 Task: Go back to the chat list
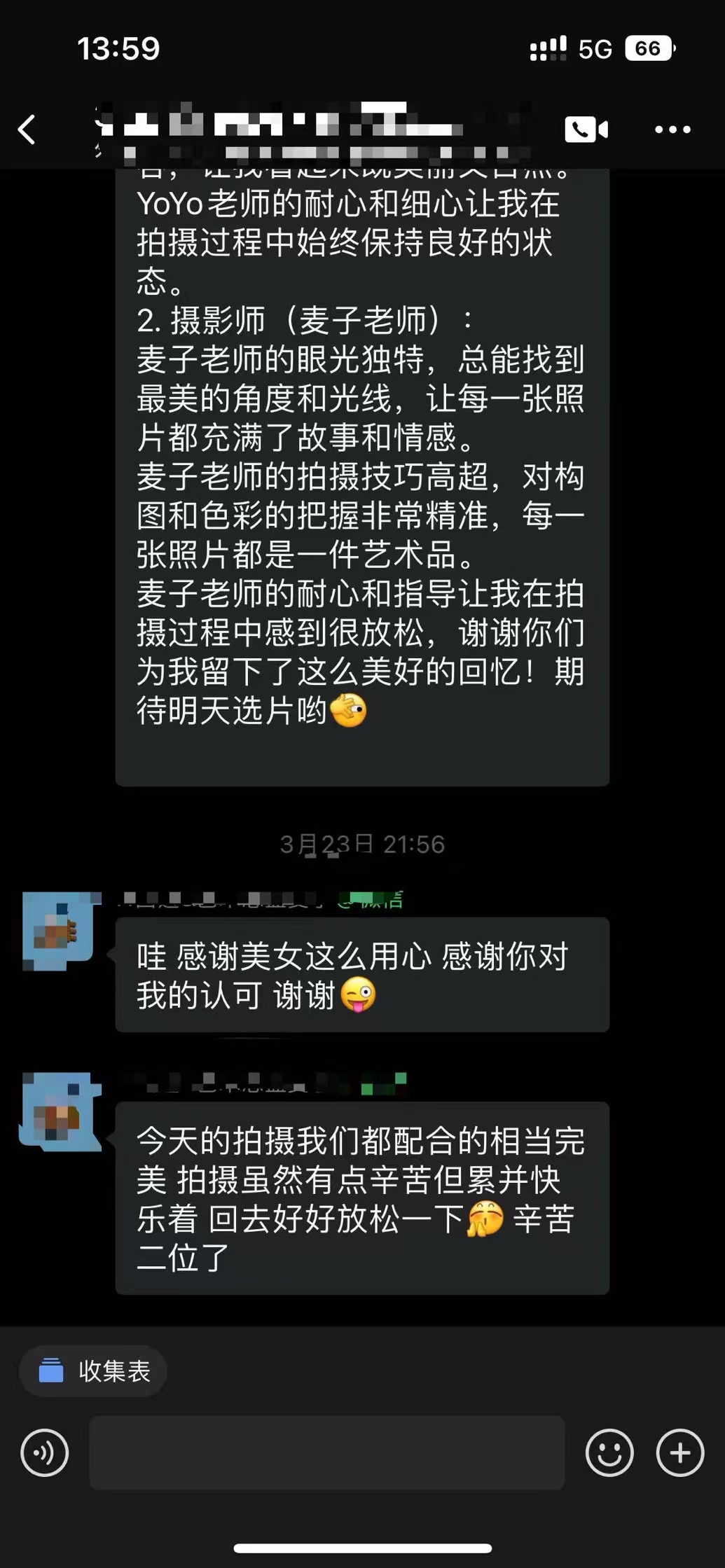(27, 130)
